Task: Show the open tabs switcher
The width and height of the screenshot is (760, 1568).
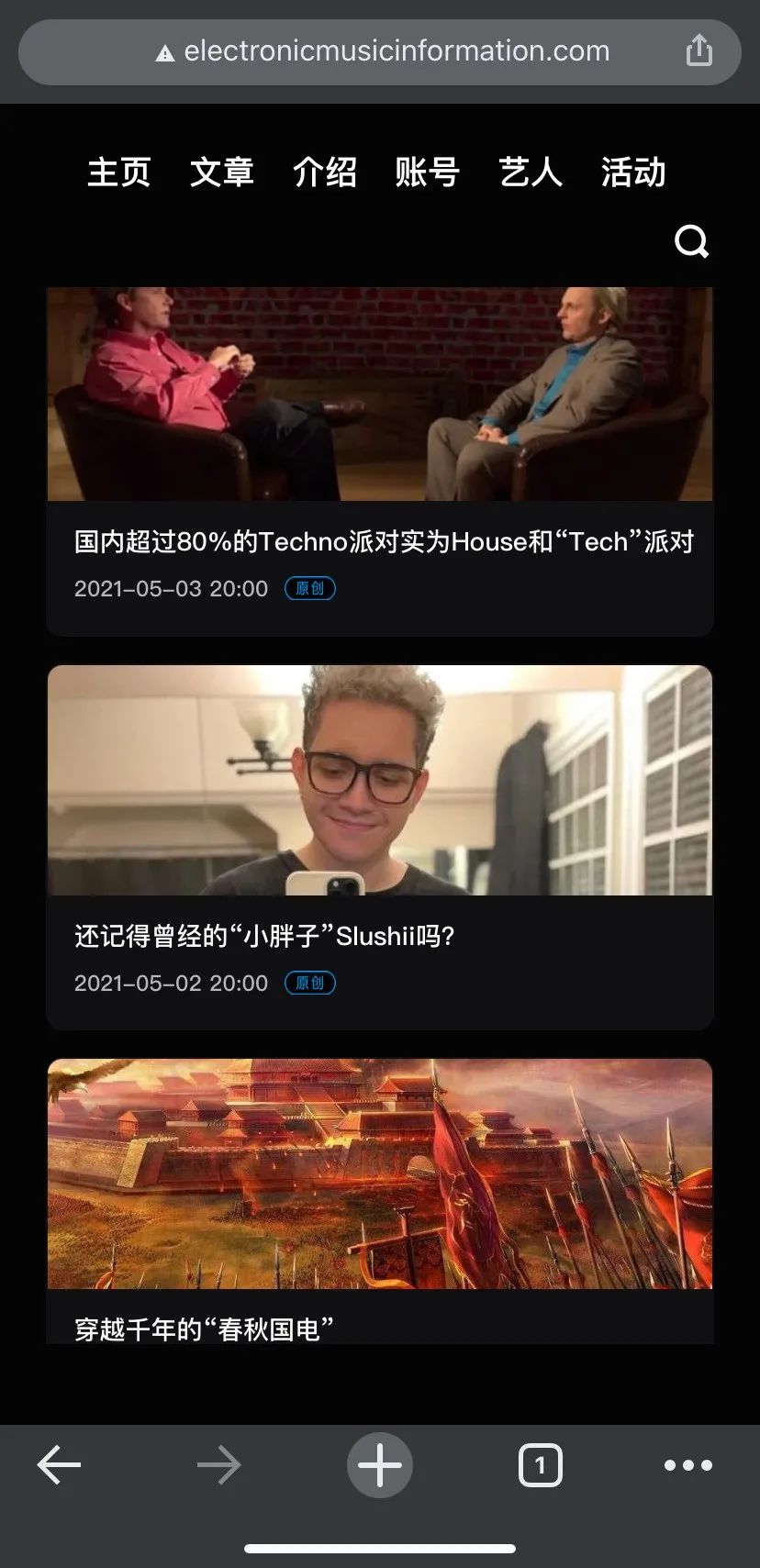Action: [540, 1465]
